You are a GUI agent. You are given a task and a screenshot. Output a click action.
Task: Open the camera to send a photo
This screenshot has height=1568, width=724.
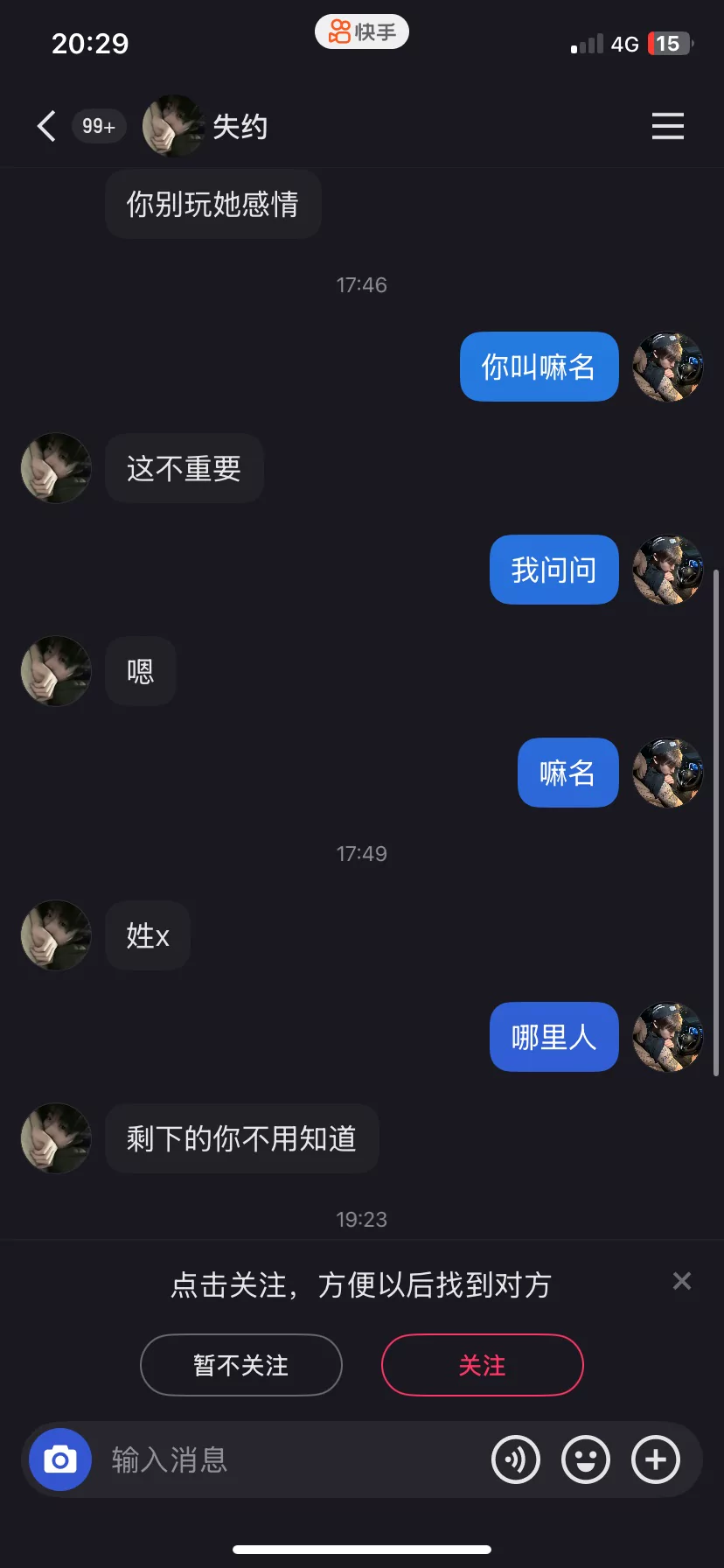(60, 1459)
